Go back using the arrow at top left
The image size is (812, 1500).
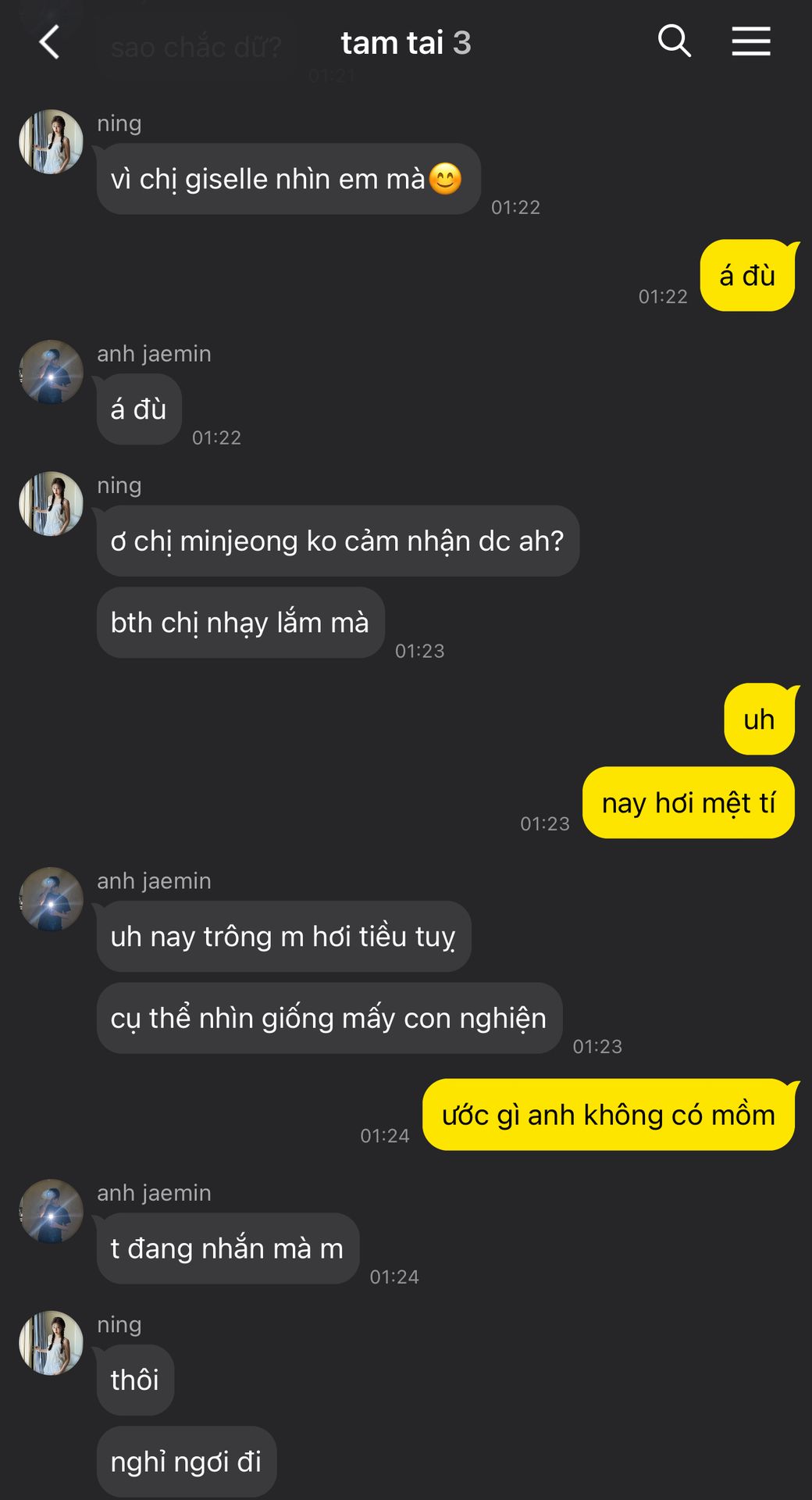[49, 42]
